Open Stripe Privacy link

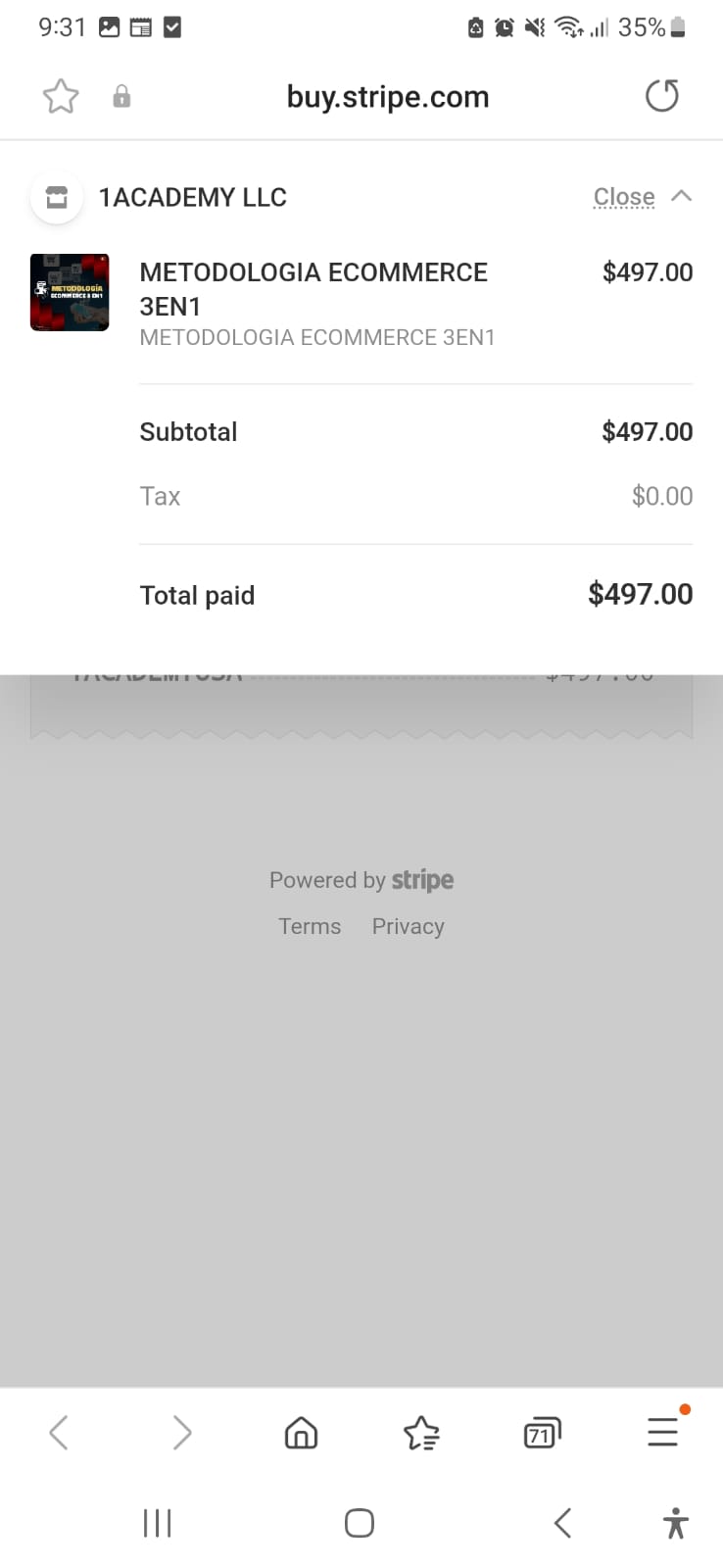click(x=409, y=926)
